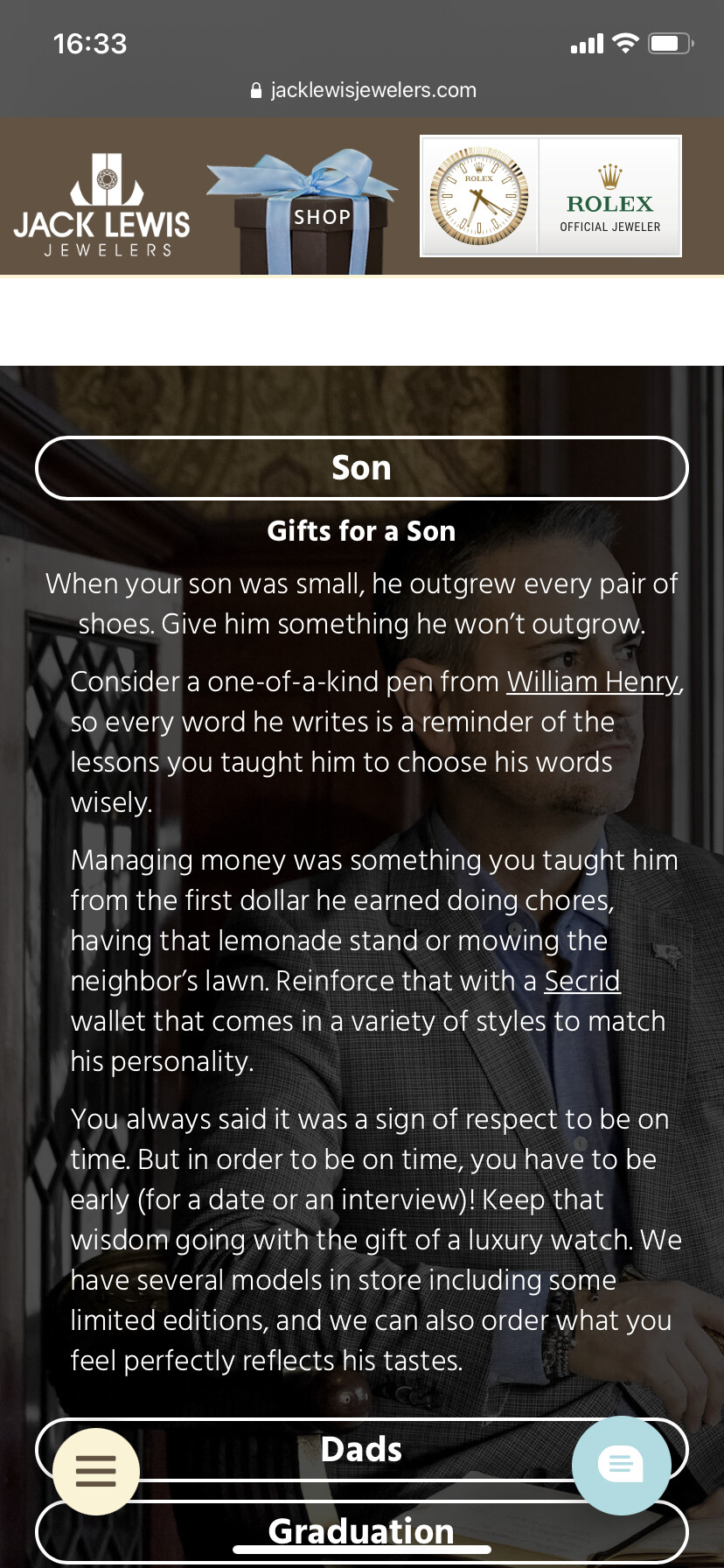Viewport: 724px width, 1568px height.
Task: Follow the William Henry link
Action: point(593,682)
